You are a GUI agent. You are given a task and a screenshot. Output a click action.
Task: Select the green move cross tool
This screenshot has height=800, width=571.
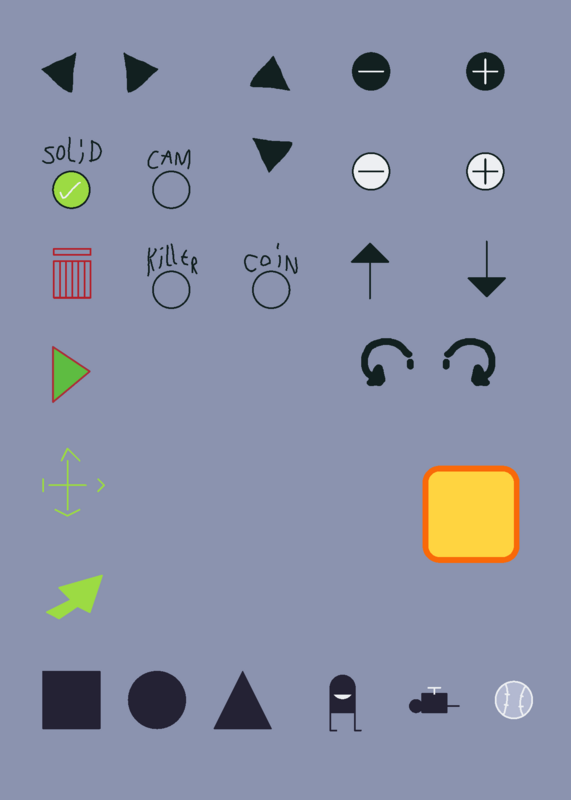72,483
